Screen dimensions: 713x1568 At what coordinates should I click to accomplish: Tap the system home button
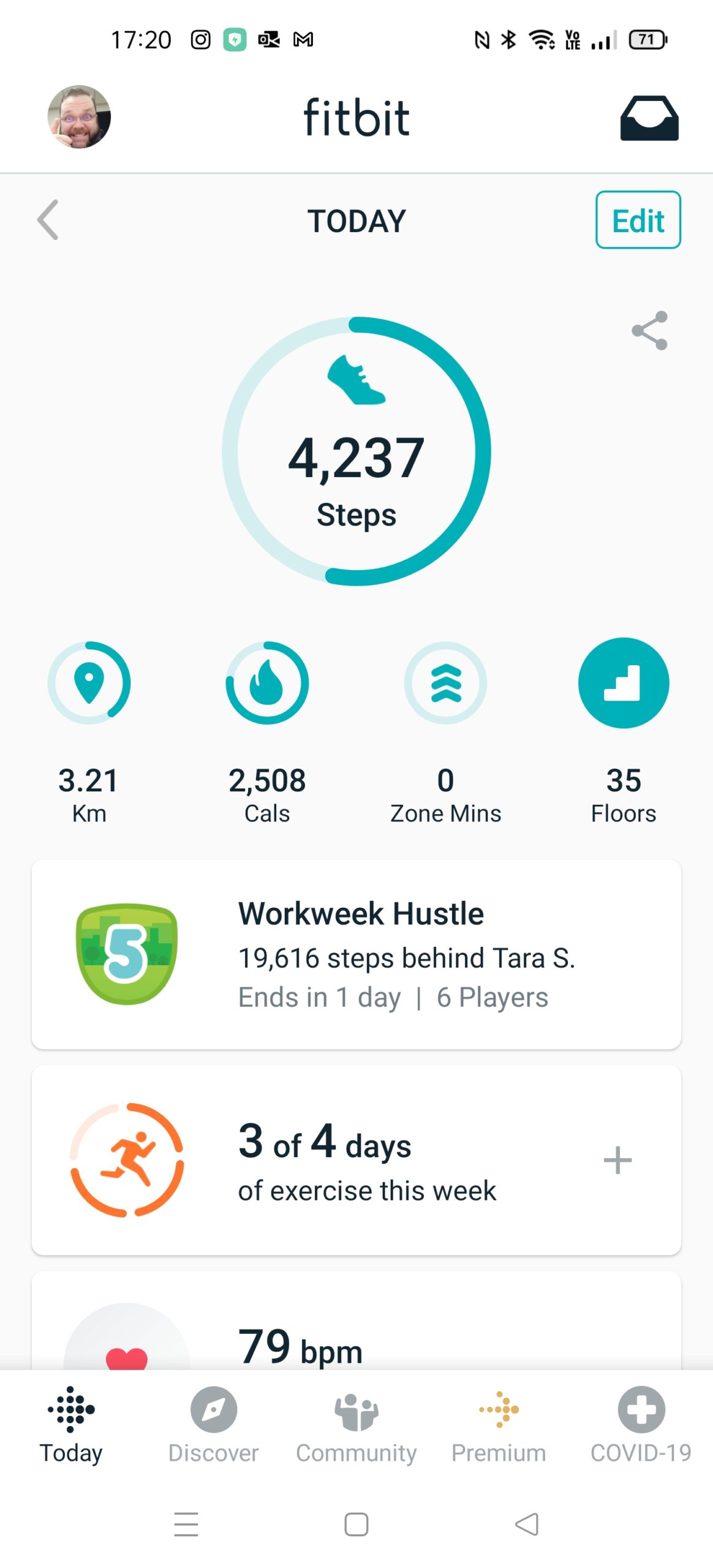coord(356,1525)
